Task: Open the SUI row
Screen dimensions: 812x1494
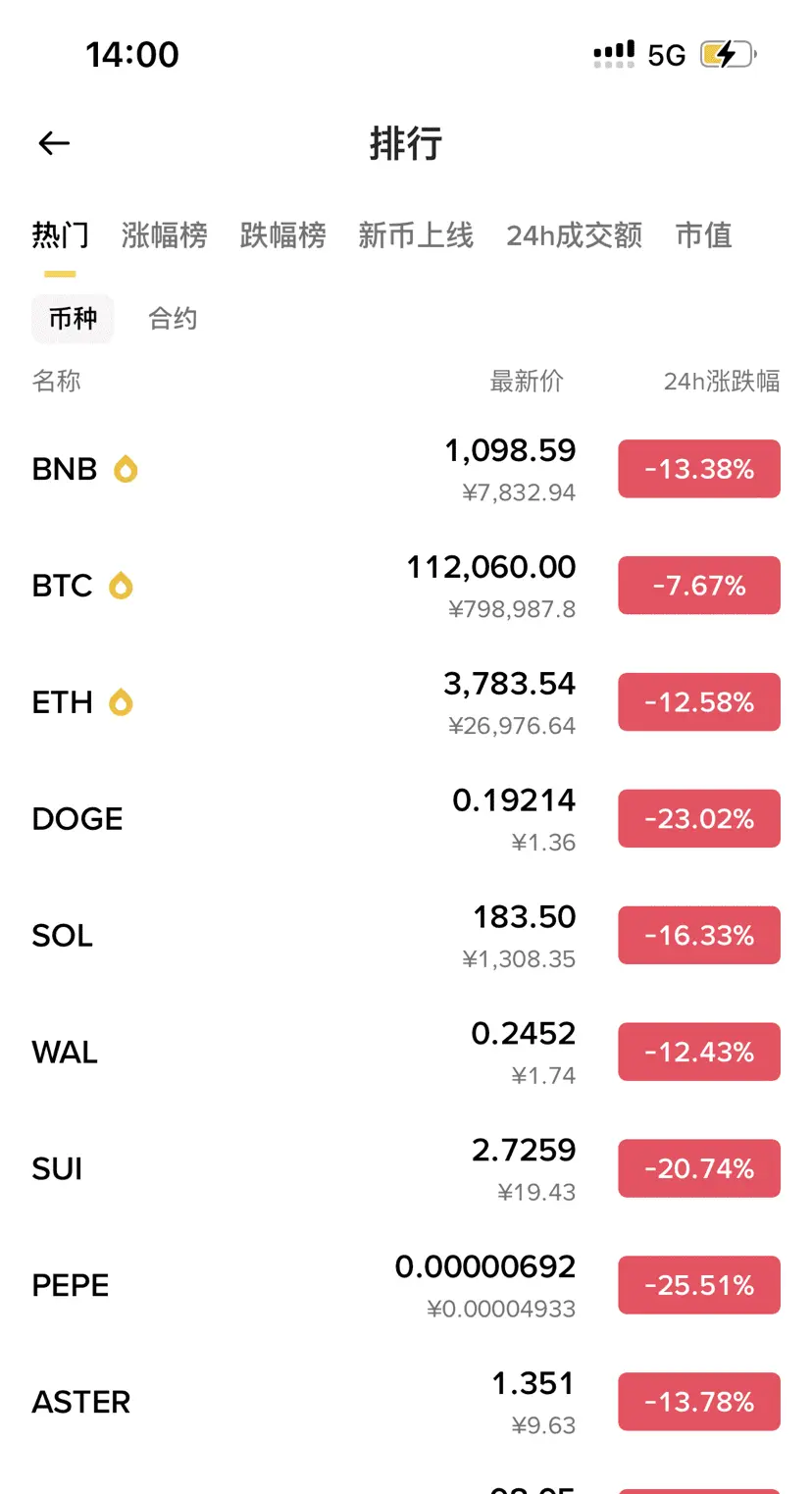Action: tap(406, 1169)
